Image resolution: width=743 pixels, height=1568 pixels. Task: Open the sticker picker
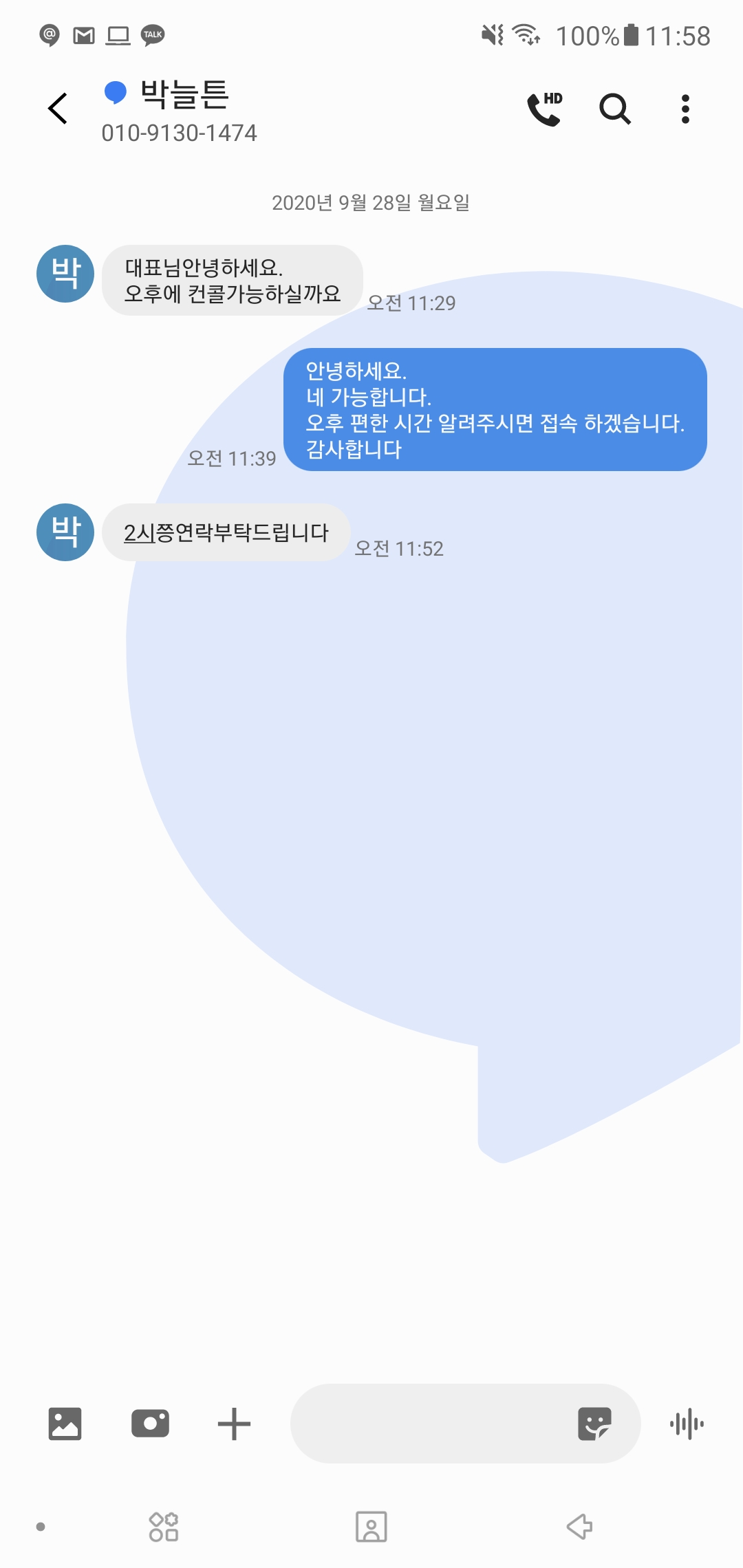point(594,1424)
